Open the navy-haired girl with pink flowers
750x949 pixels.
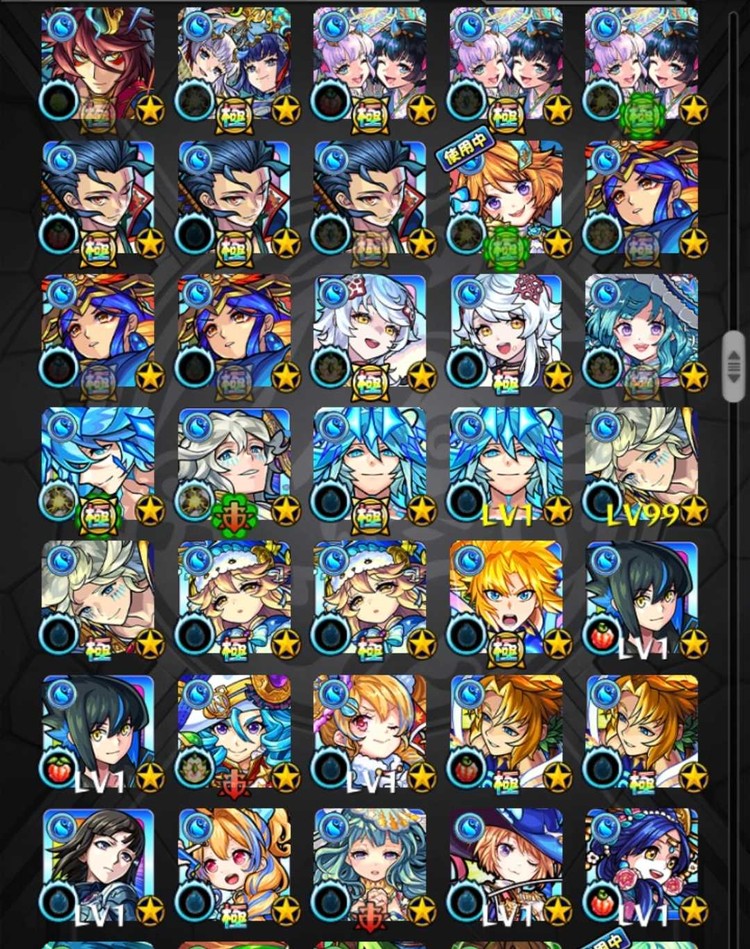[x=642, y=866]
